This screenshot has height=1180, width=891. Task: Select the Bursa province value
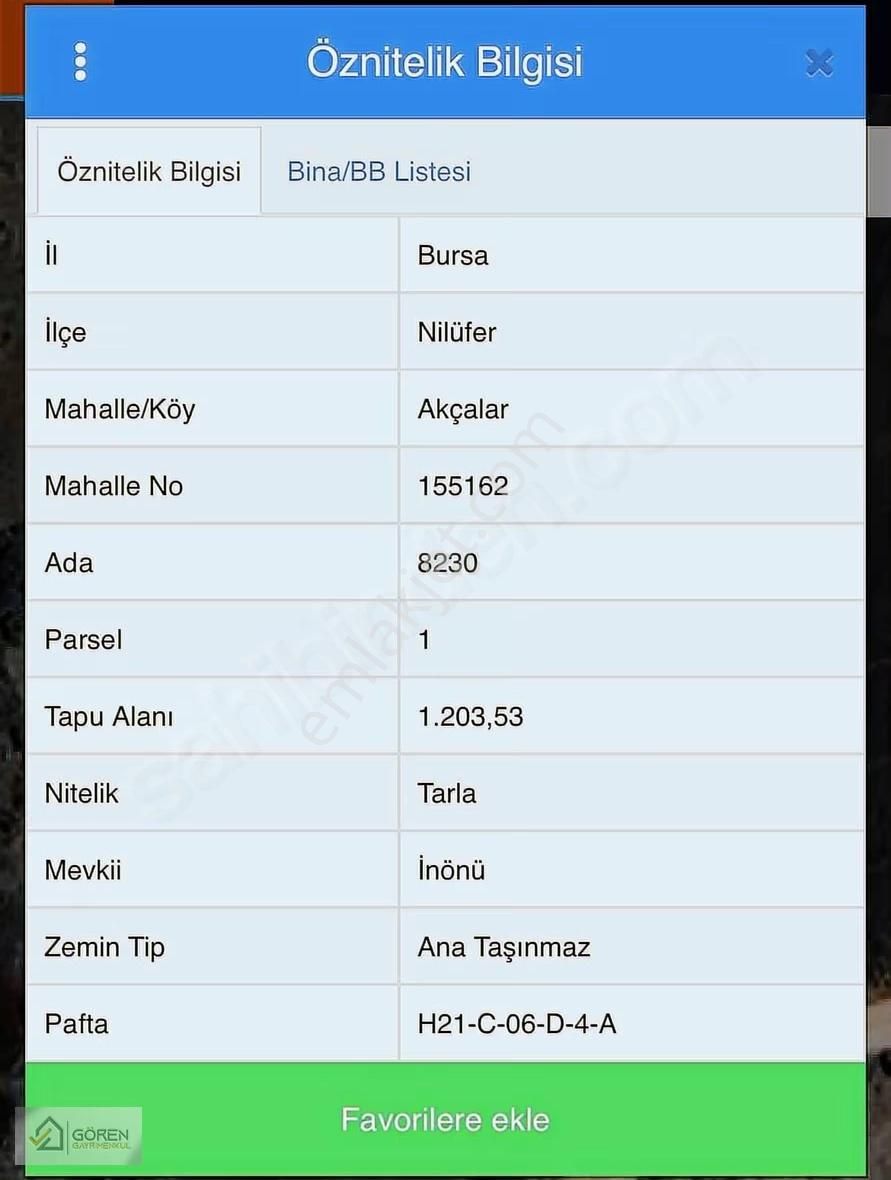[x=452, y=255]
